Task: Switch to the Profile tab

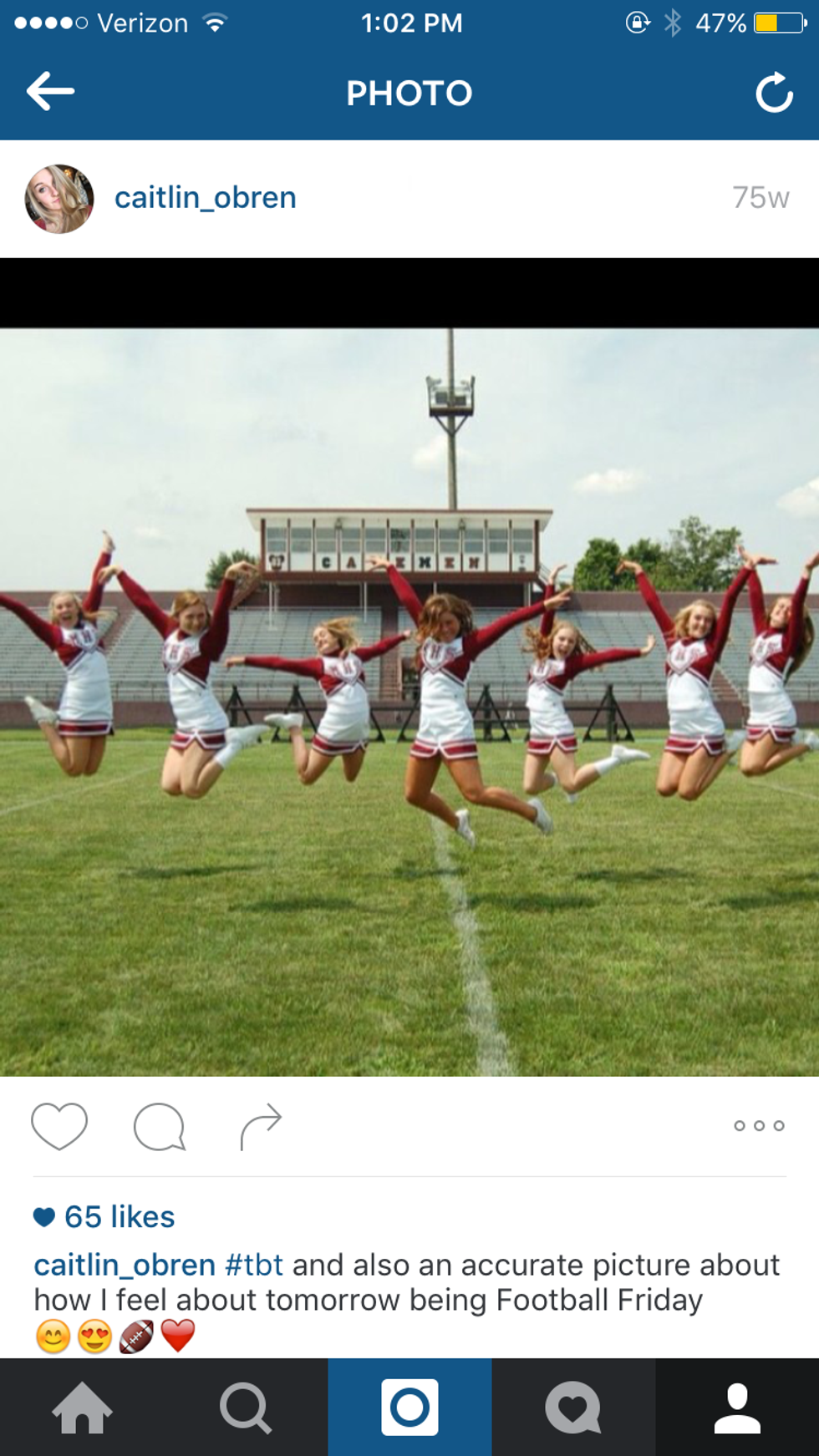Action: (x=737, y=1408)
